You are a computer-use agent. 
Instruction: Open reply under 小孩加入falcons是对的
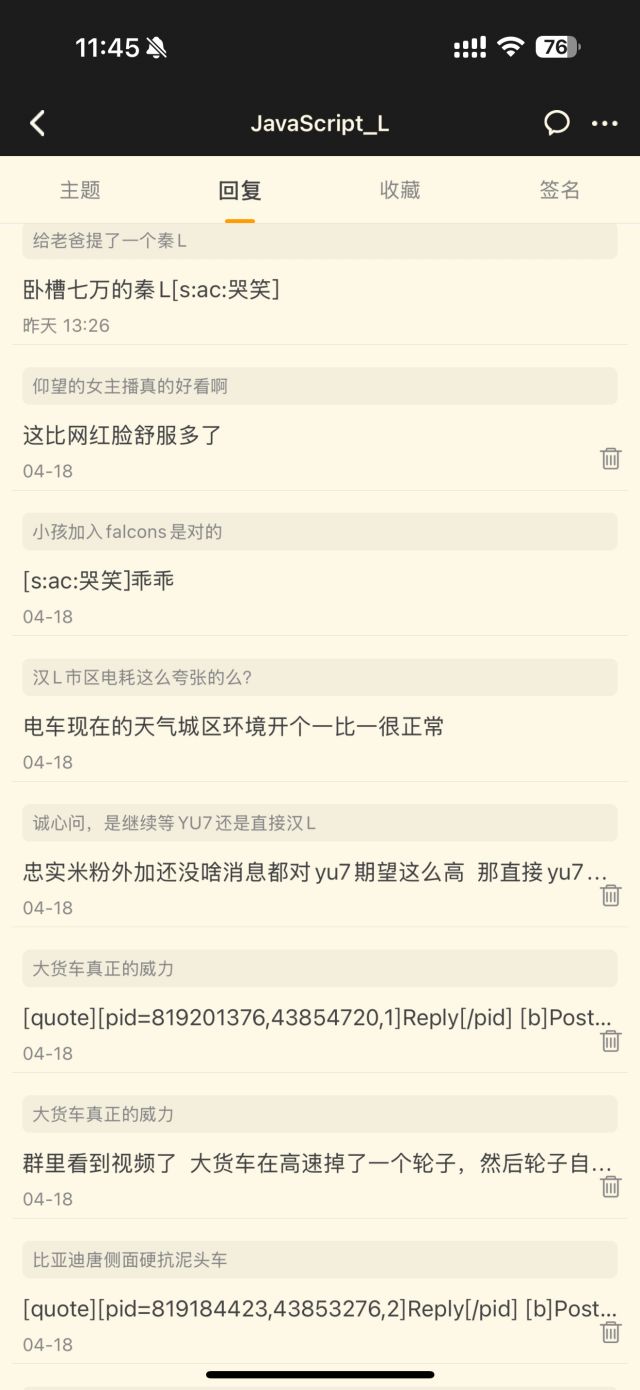100,581
